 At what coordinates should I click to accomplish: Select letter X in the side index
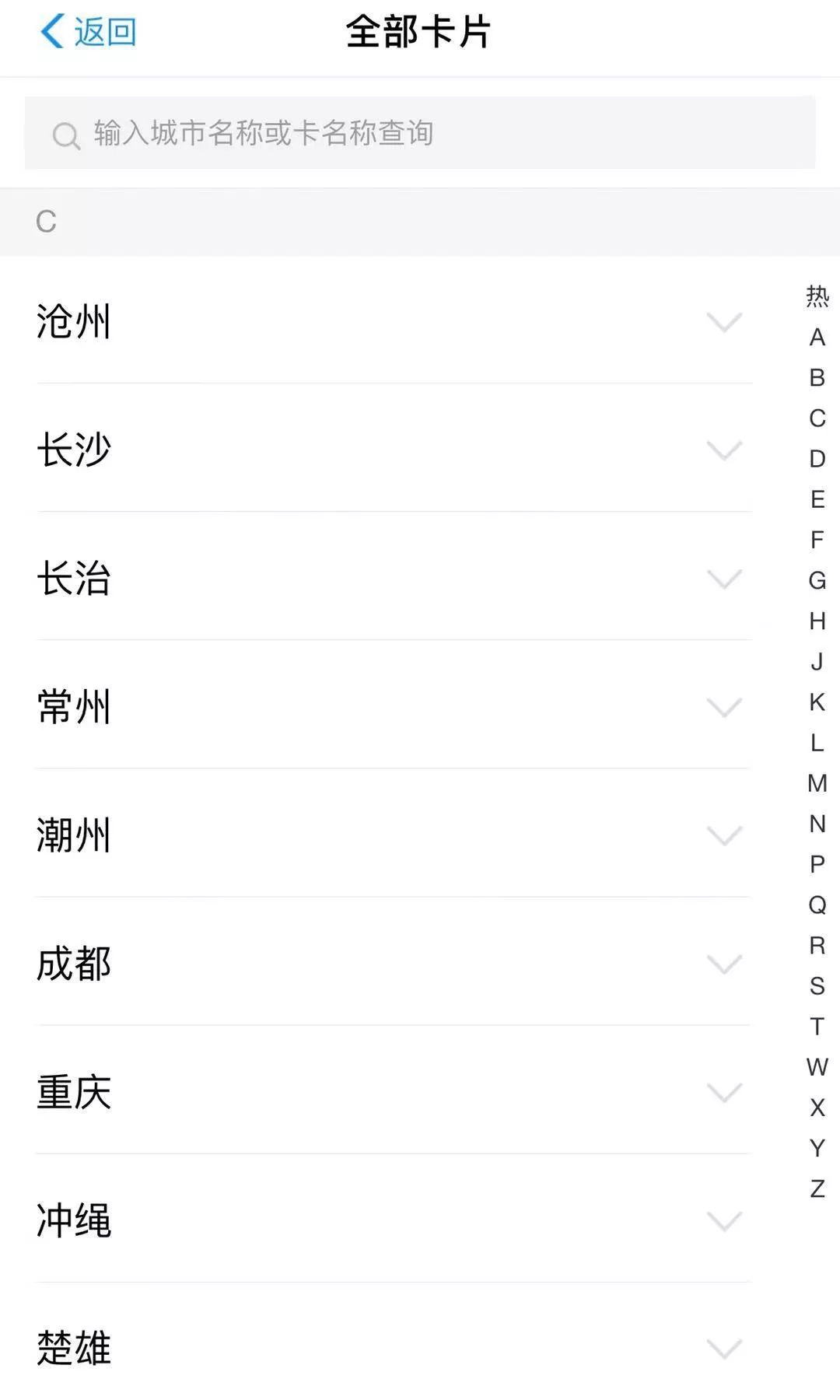point(817,1107)
